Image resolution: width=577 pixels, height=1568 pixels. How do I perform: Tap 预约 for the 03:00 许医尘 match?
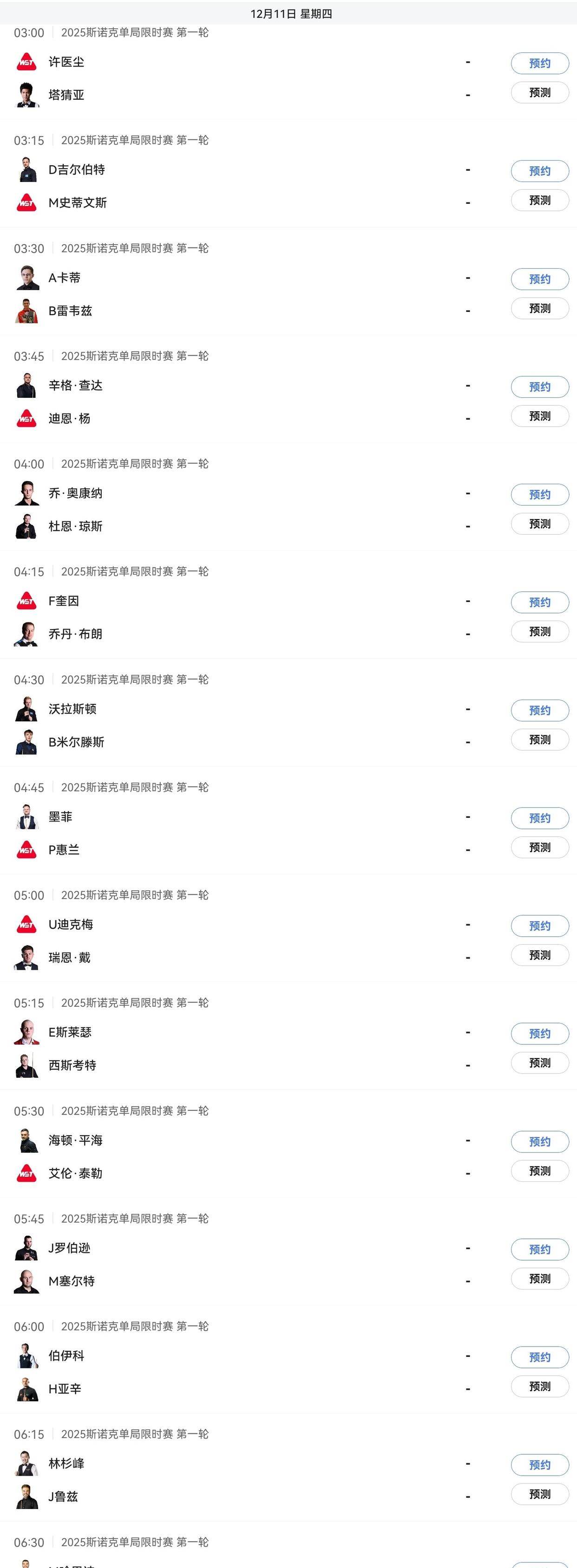tap(539, 63)
